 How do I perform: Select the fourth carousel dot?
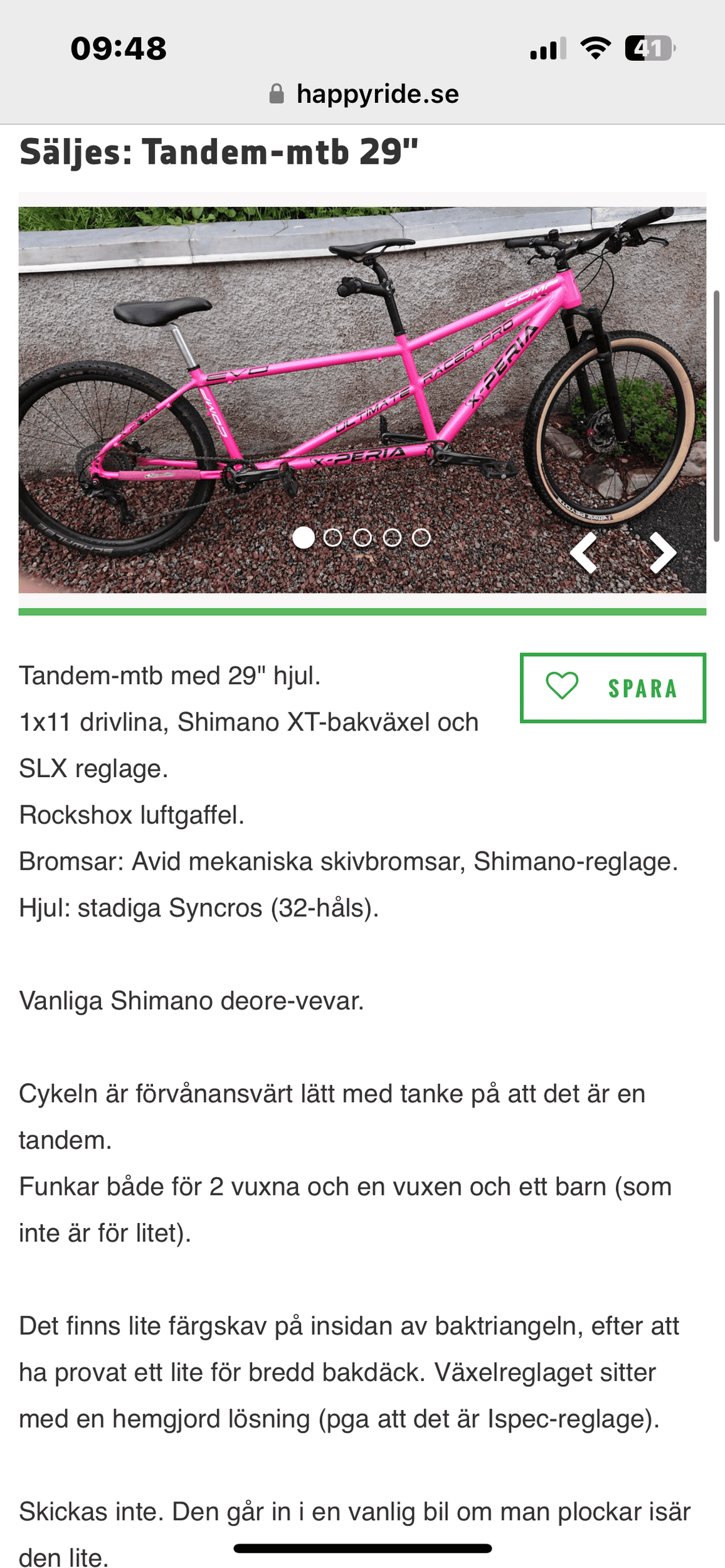point(392,538)
